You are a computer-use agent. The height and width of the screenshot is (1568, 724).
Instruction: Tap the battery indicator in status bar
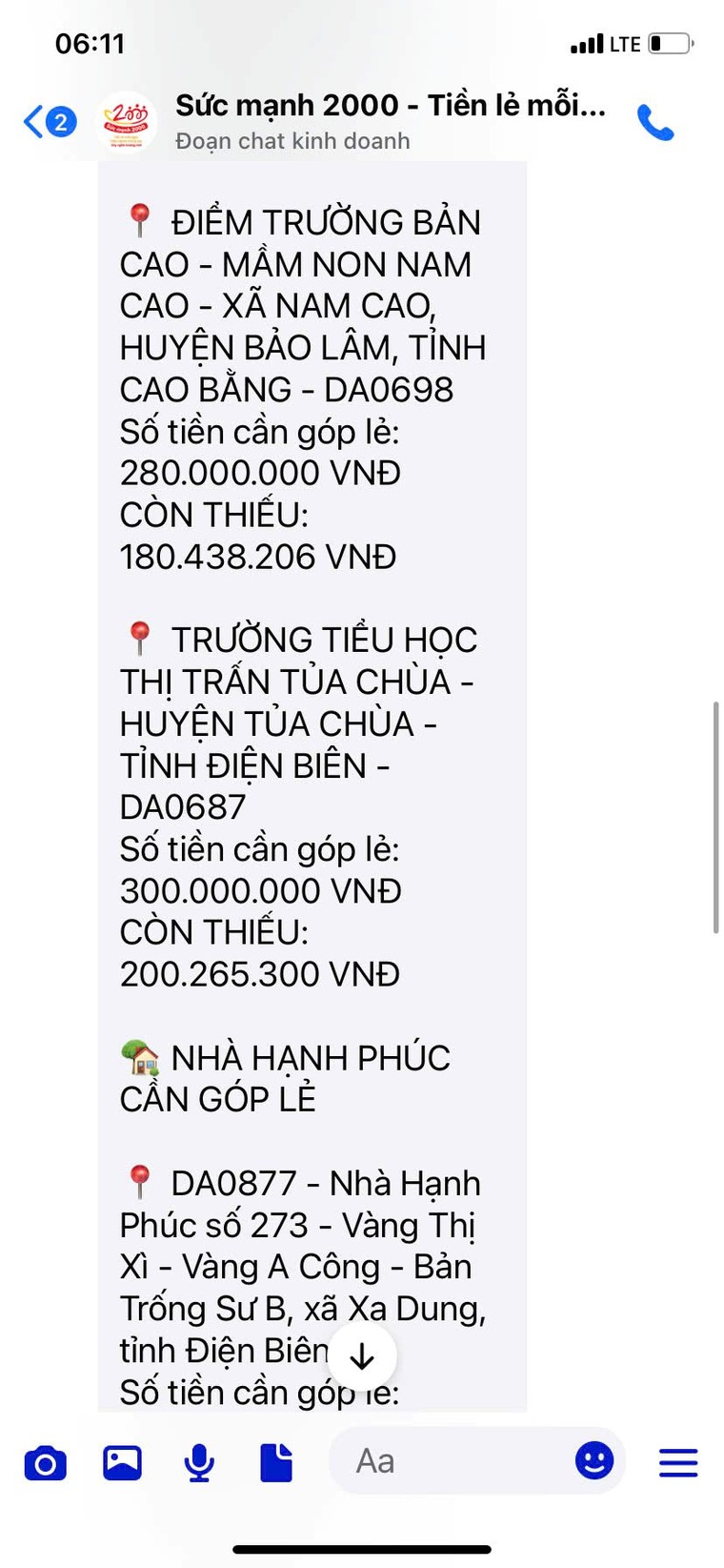point(668,42)
